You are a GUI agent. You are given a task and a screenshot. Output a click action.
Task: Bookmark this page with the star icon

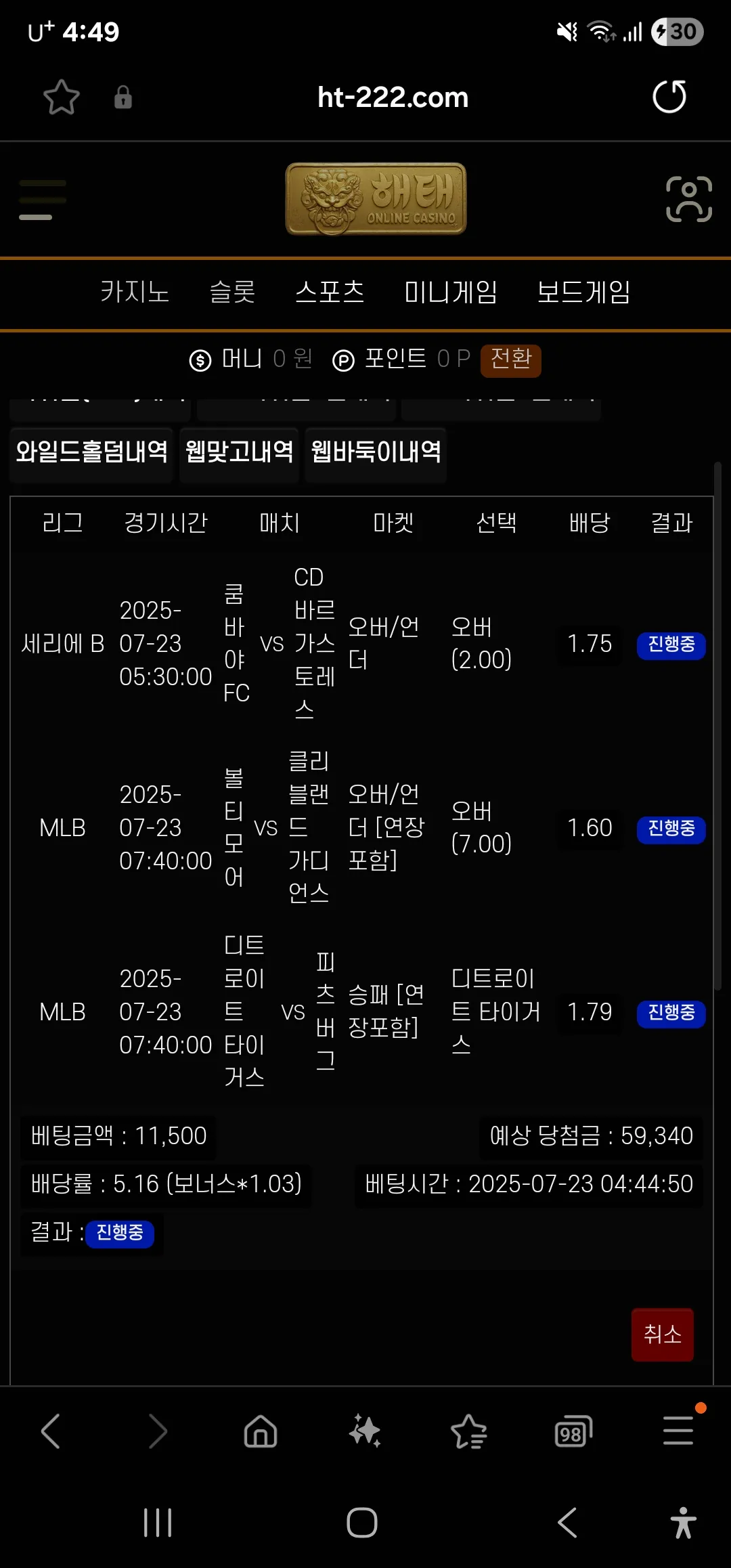[x=62, y=97]
